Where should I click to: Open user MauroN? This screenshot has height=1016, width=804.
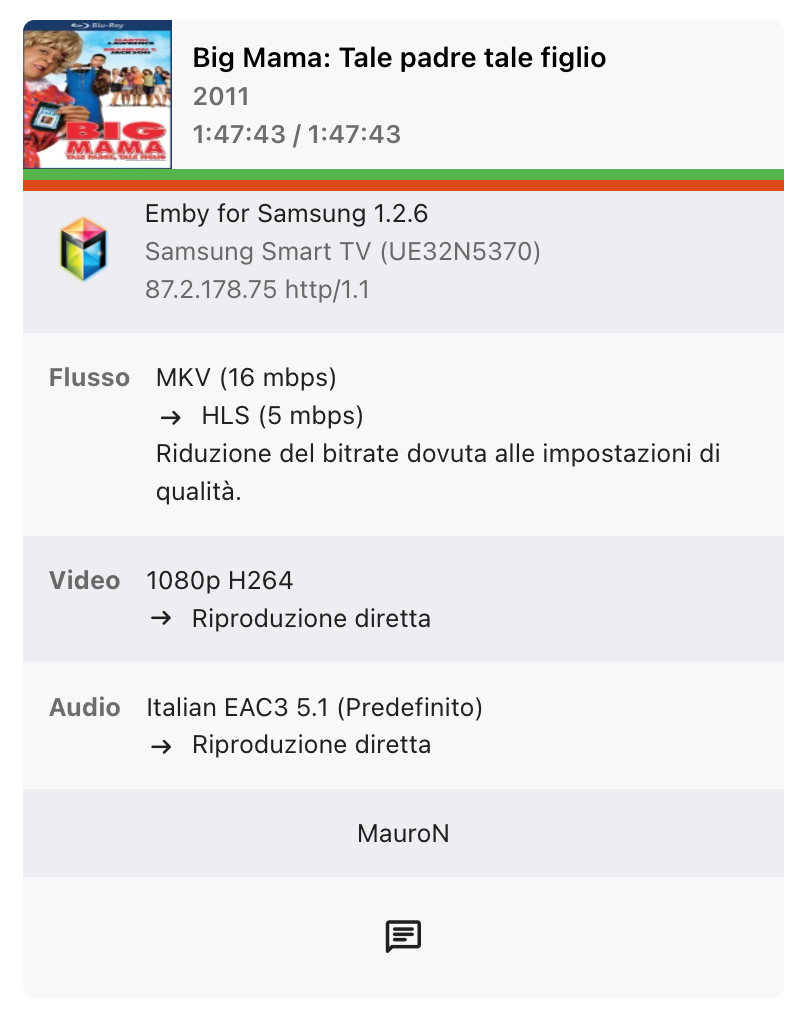pyautogui.click(x=403, y=833)
